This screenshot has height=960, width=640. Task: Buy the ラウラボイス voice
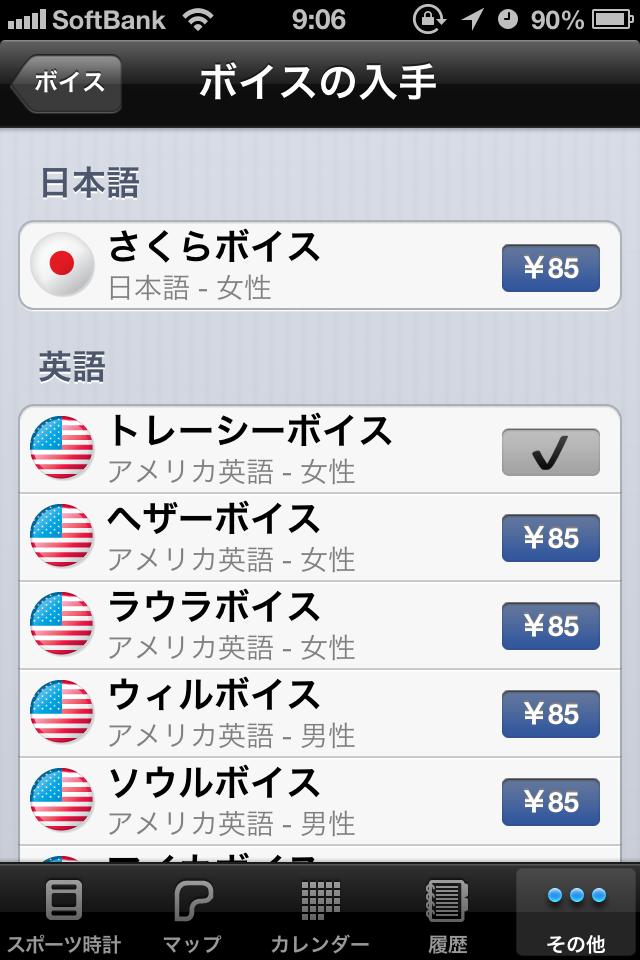pos(550,626)
